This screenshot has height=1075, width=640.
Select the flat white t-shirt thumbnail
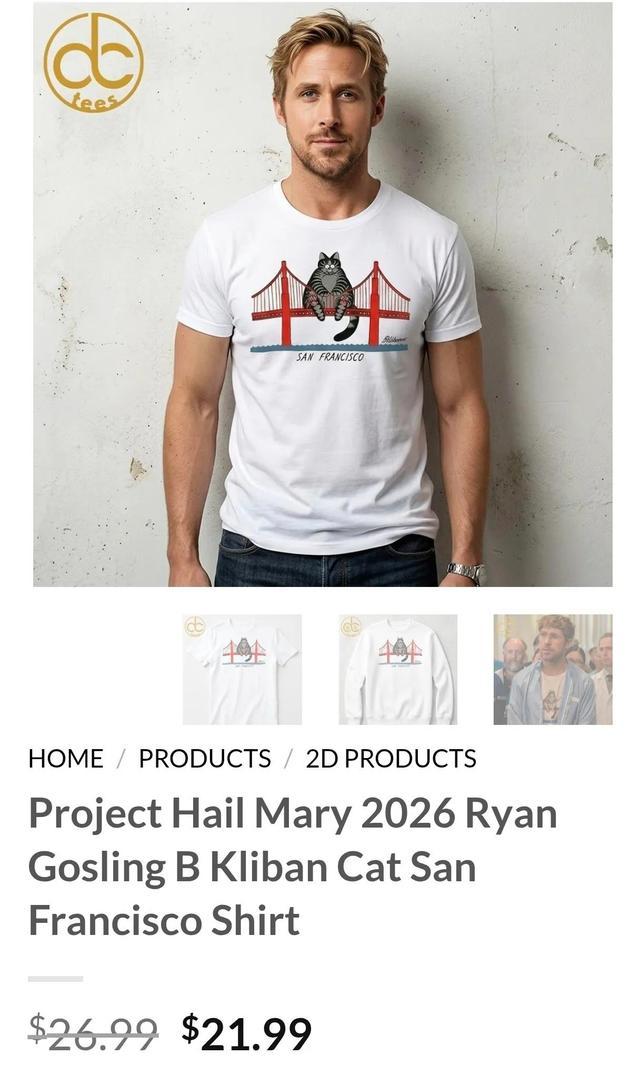point(242,669)
